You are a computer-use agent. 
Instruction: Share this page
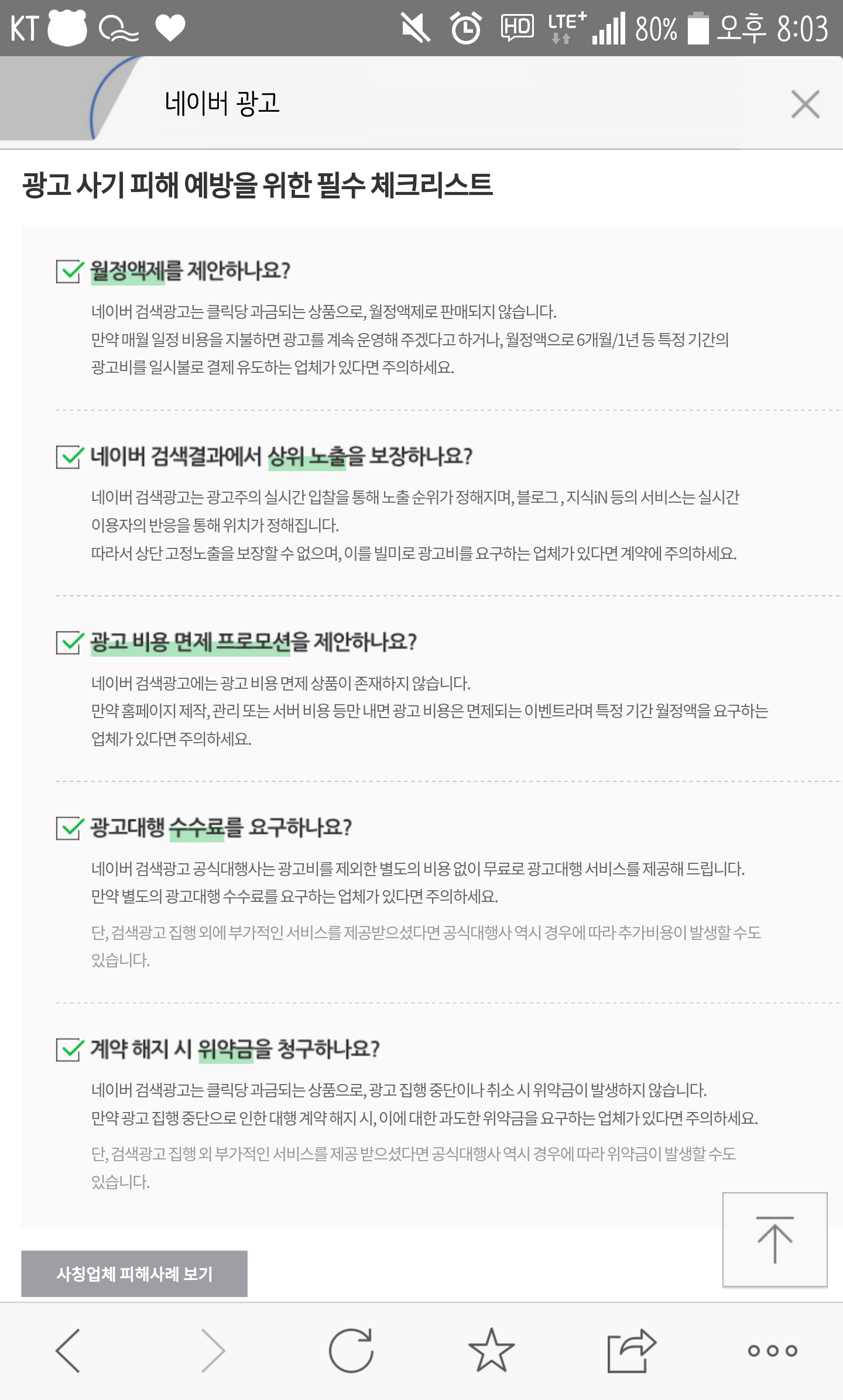(x=632, y=1350)
